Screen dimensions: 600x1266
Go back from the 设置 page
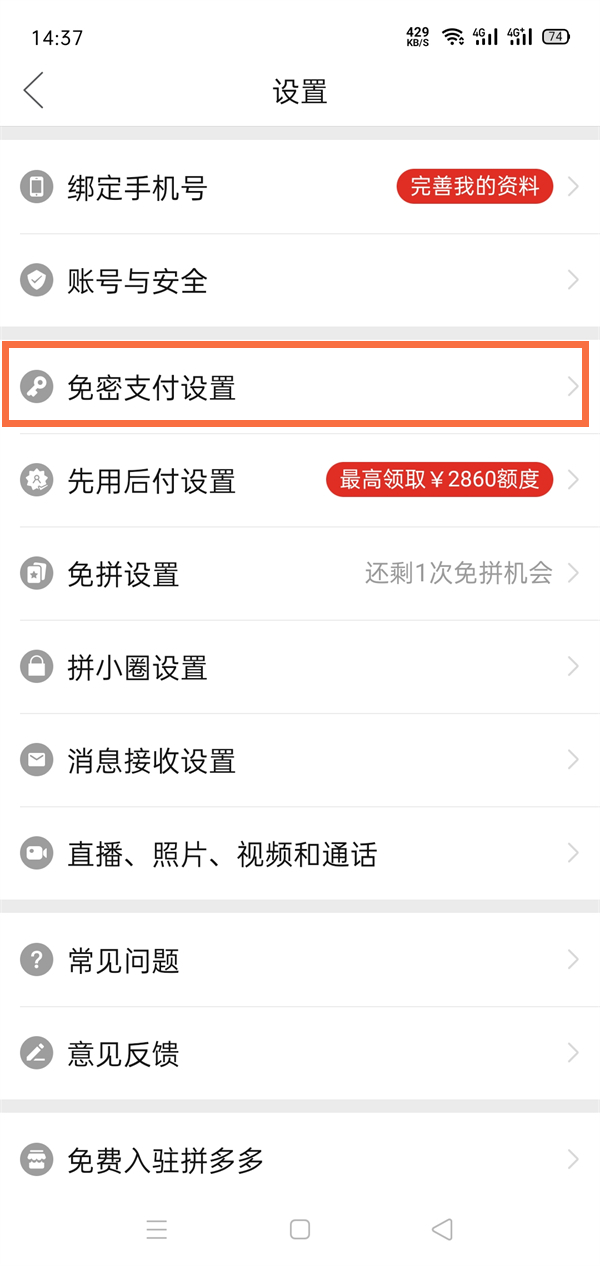[34, 91]
